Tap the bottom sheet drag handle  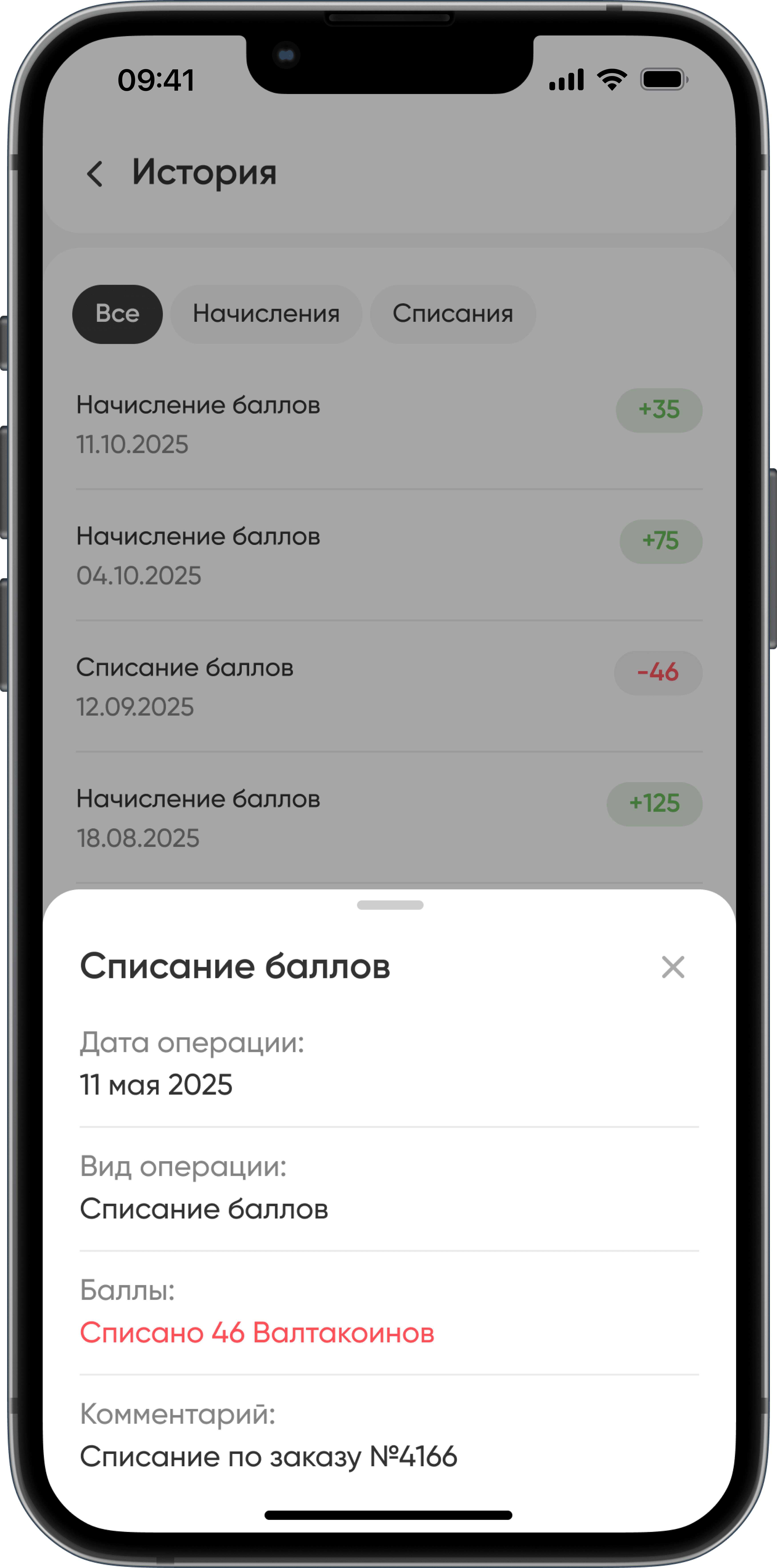coord(390,905)
